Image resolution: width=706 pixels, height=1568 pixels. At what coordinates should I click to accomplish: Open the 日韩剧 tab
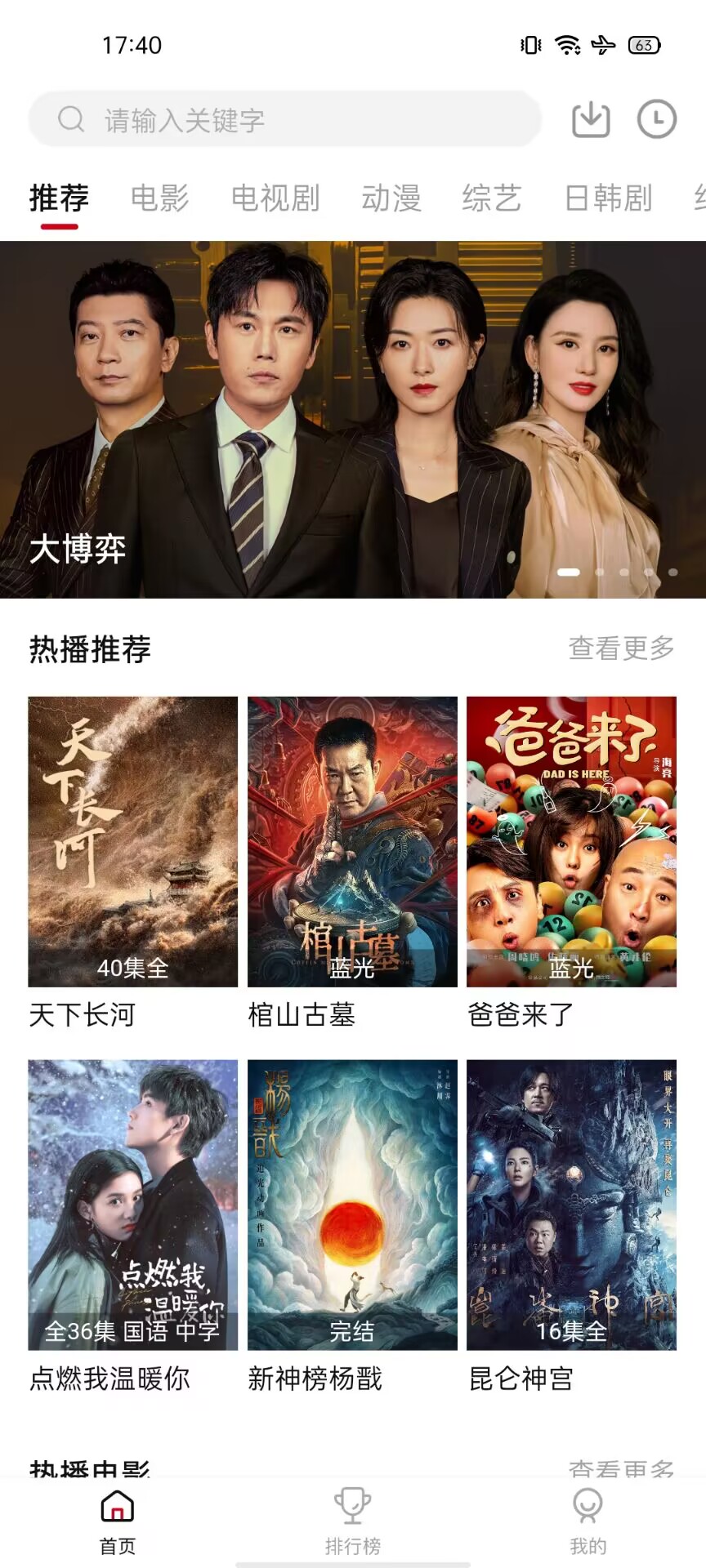[608, 198]
